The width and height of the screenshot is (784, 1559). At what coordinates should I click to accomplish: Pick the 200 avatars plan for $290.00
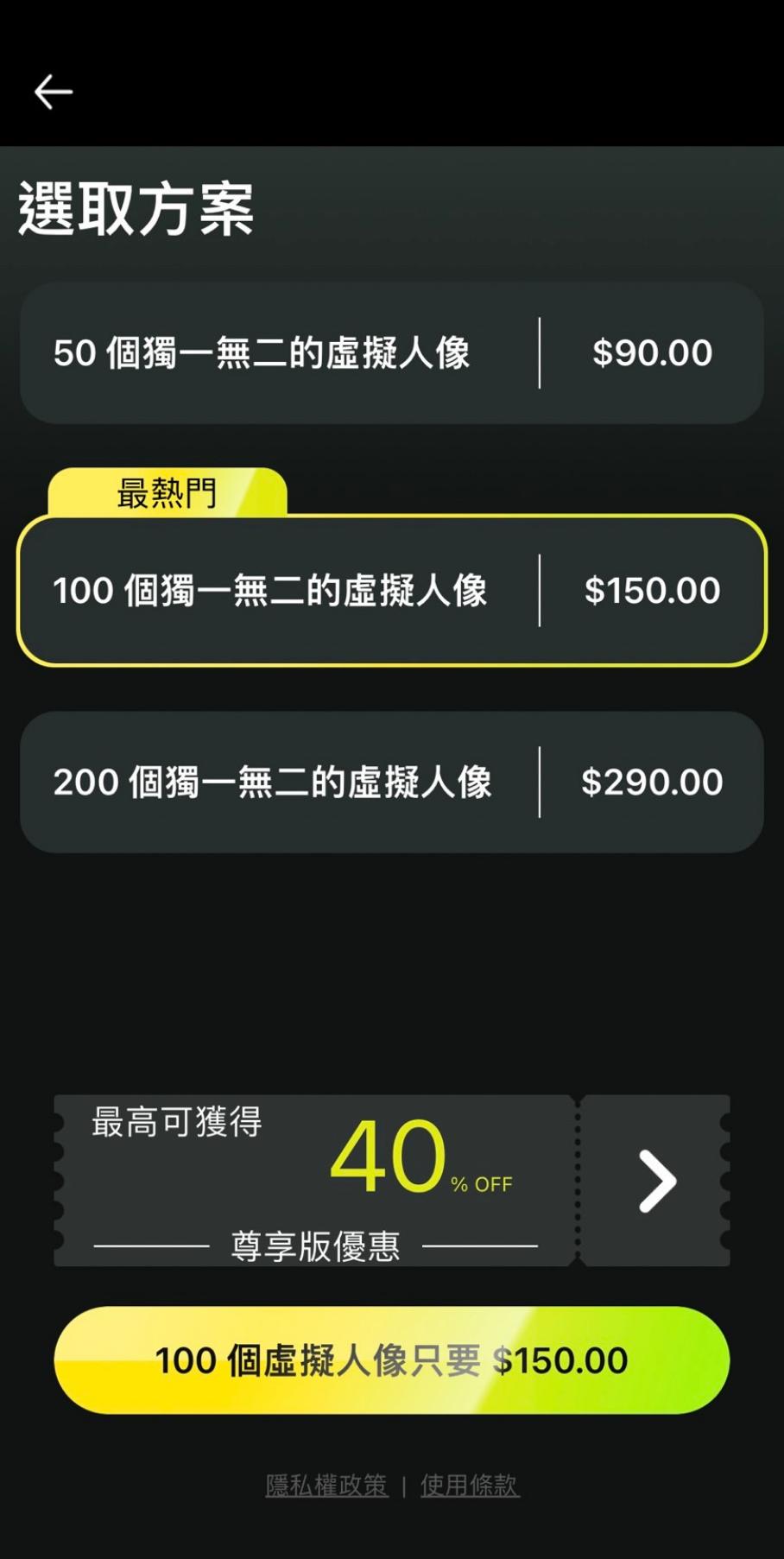click(x=391, y=783)
